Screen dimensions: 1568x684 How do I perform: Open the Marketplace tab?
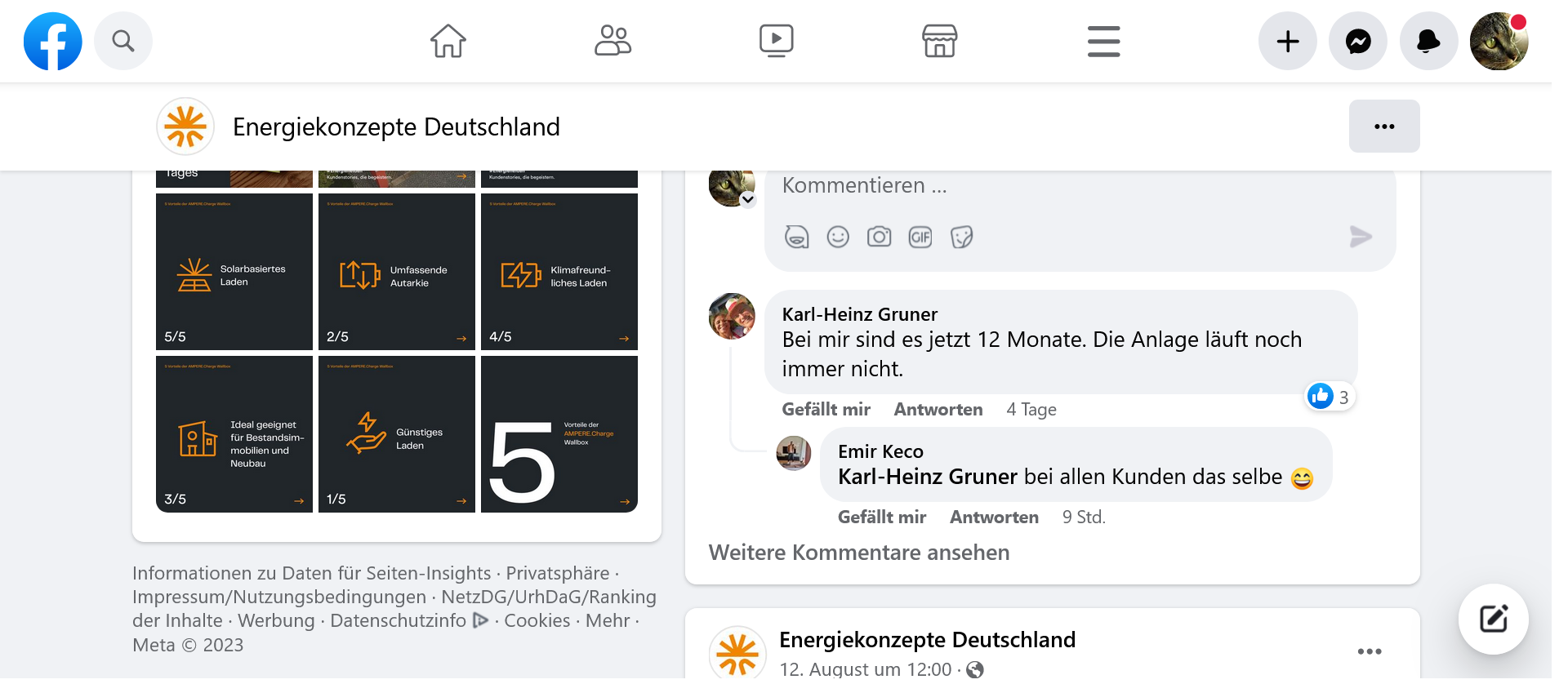tap(939, 41)
